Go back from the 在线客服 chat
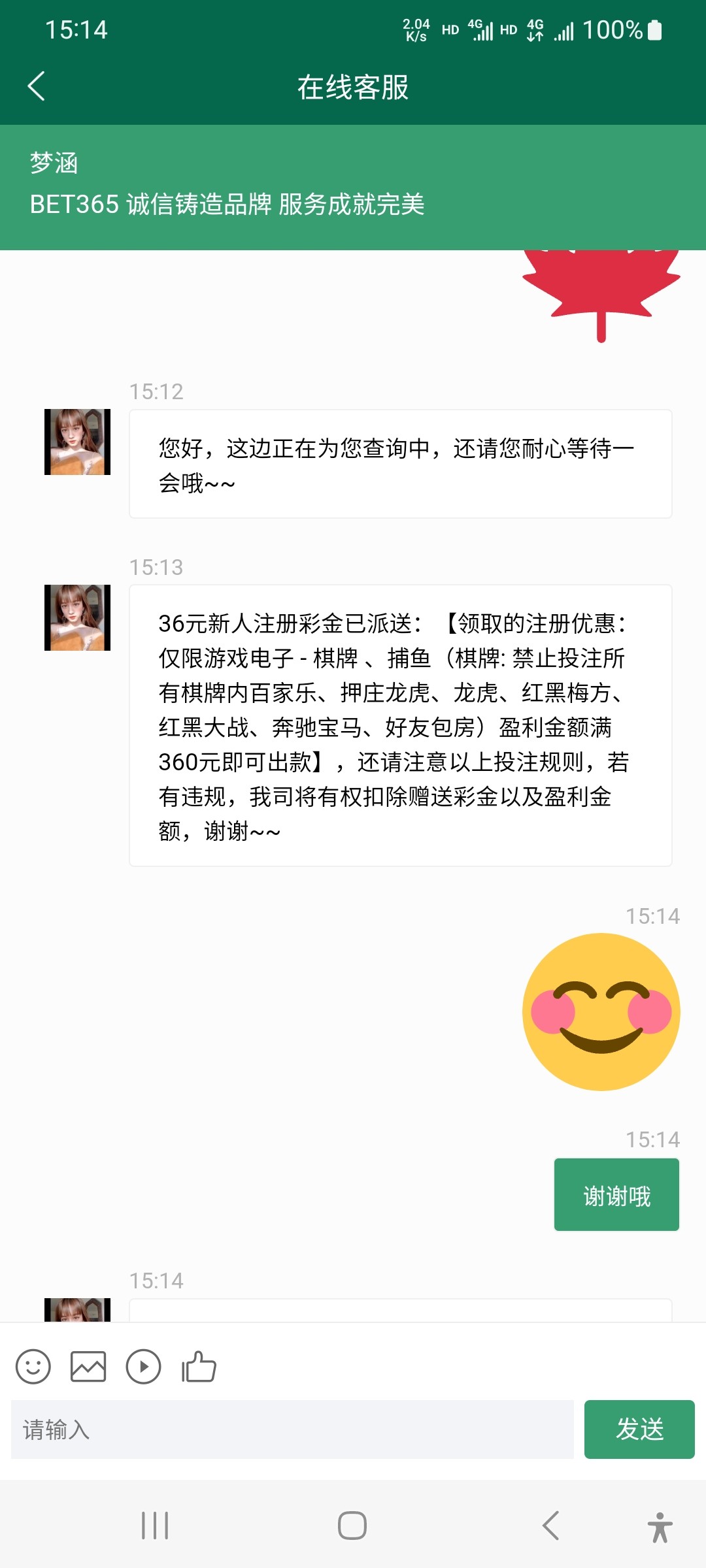The width and height of the screenshot is (706, 1568). [x=37, y=86]
